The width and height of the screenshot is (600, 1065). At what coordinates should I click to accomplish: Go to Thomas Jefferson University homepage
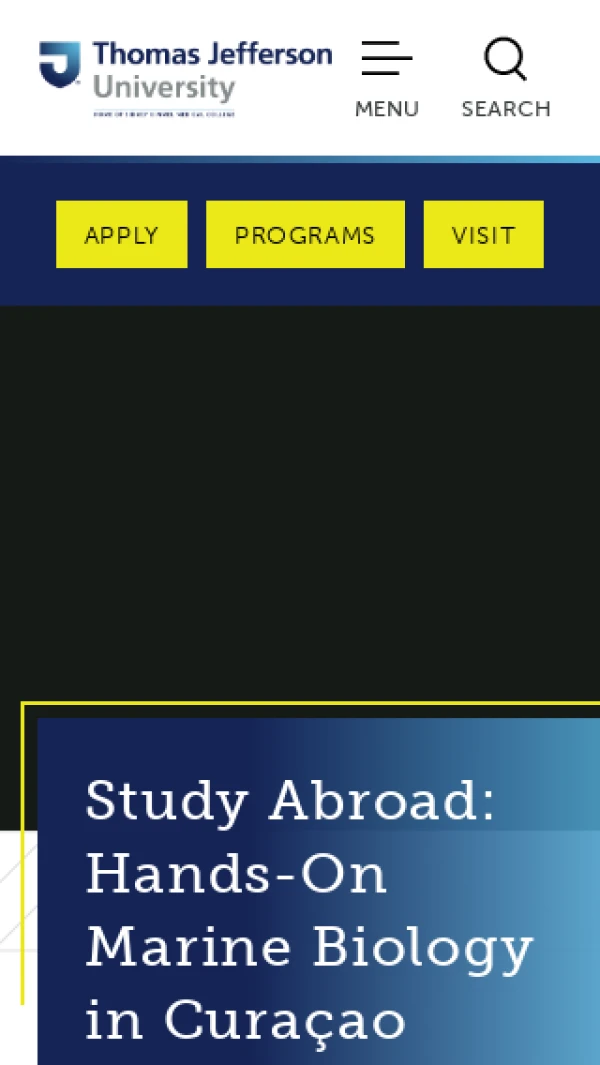[x=185, y=76]
